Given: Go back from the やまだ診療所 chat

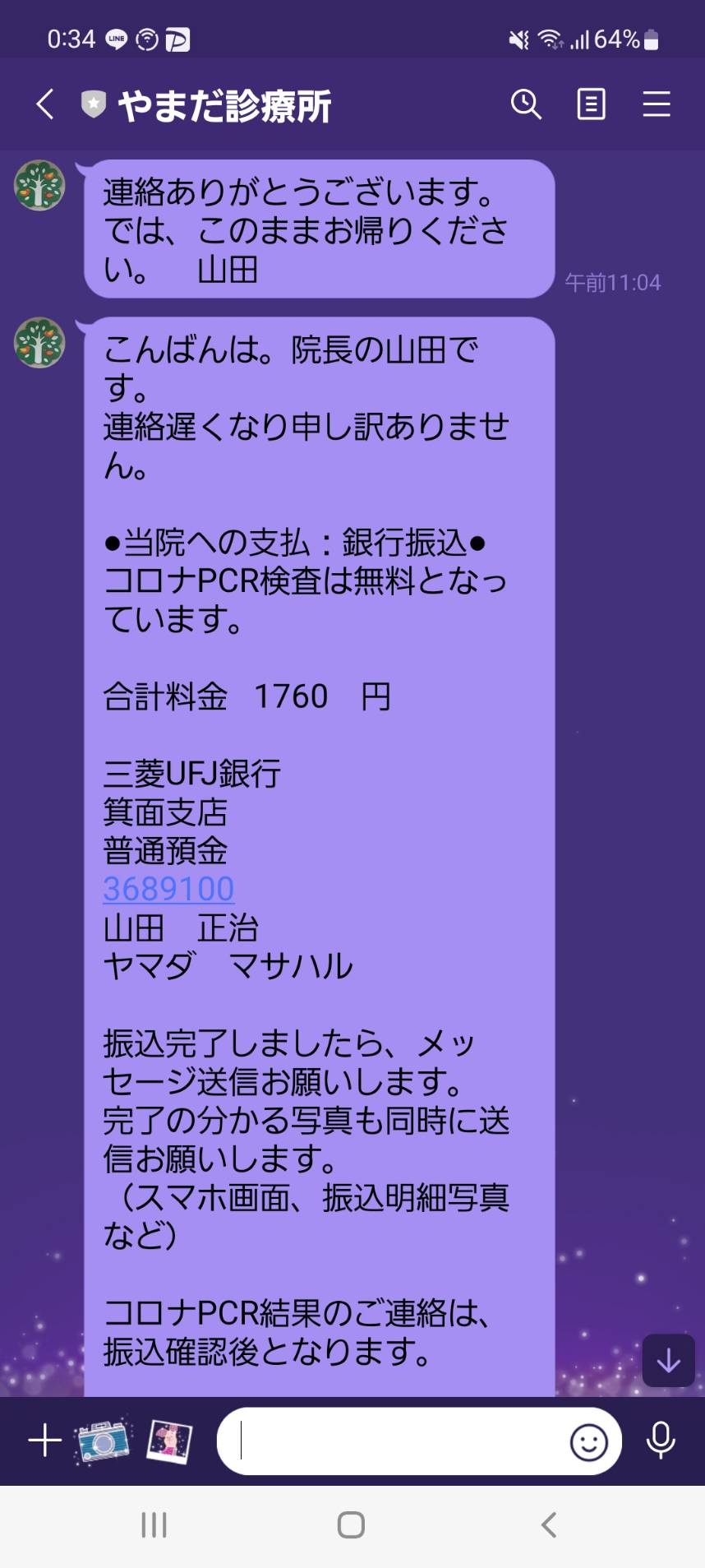Looking at the screenshot, I should point(45,104).
